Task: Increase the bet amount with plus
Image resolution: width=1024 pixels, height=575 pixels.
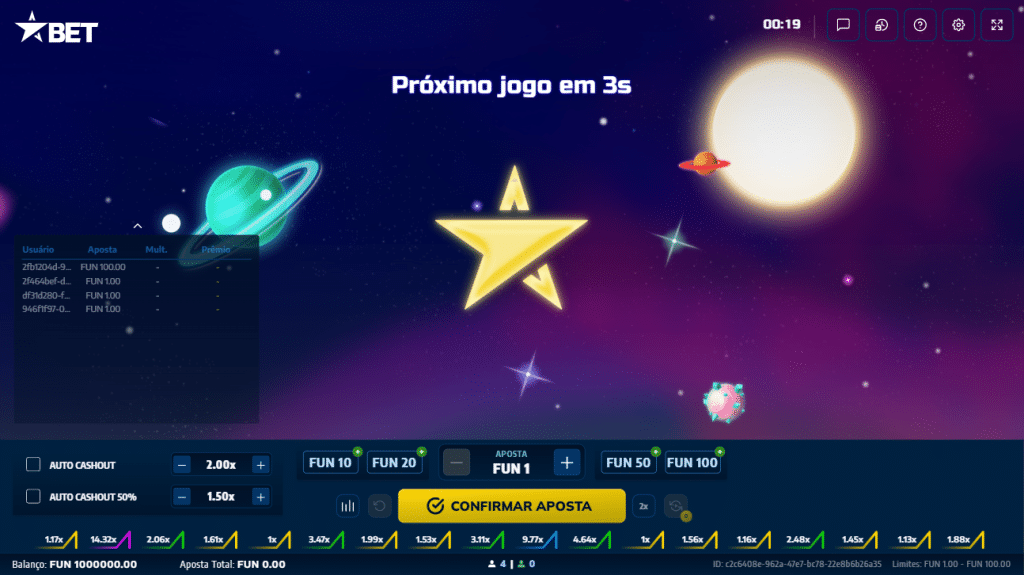Action: pyautogui.click(x=566, y=462)
